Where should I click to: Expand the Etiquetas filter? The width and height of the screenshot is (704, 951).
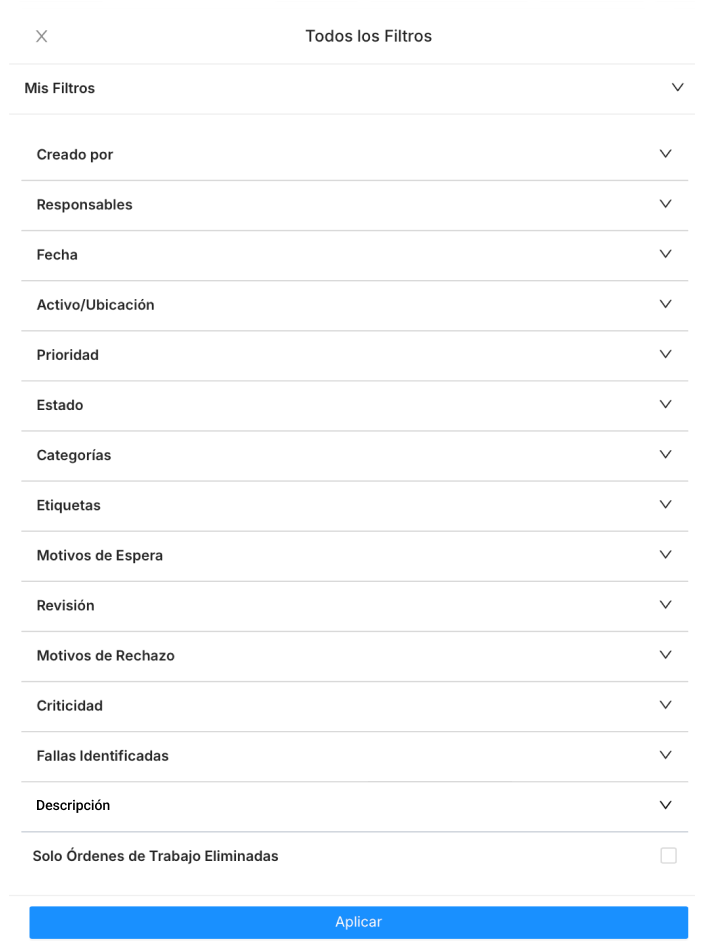[665, 504]
